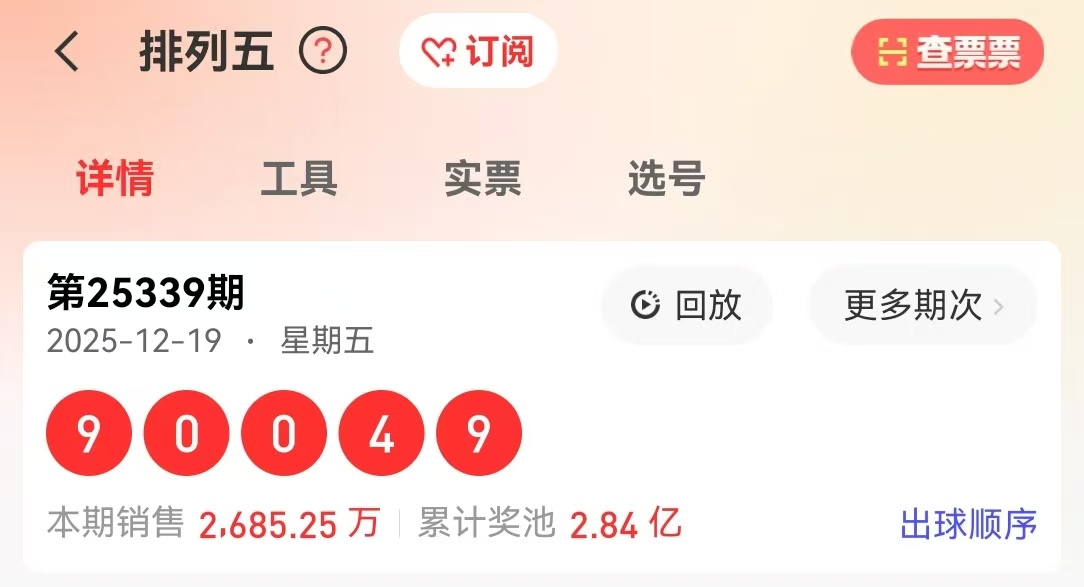Open the 查票票 ticket checker

[x=947, y=52]
